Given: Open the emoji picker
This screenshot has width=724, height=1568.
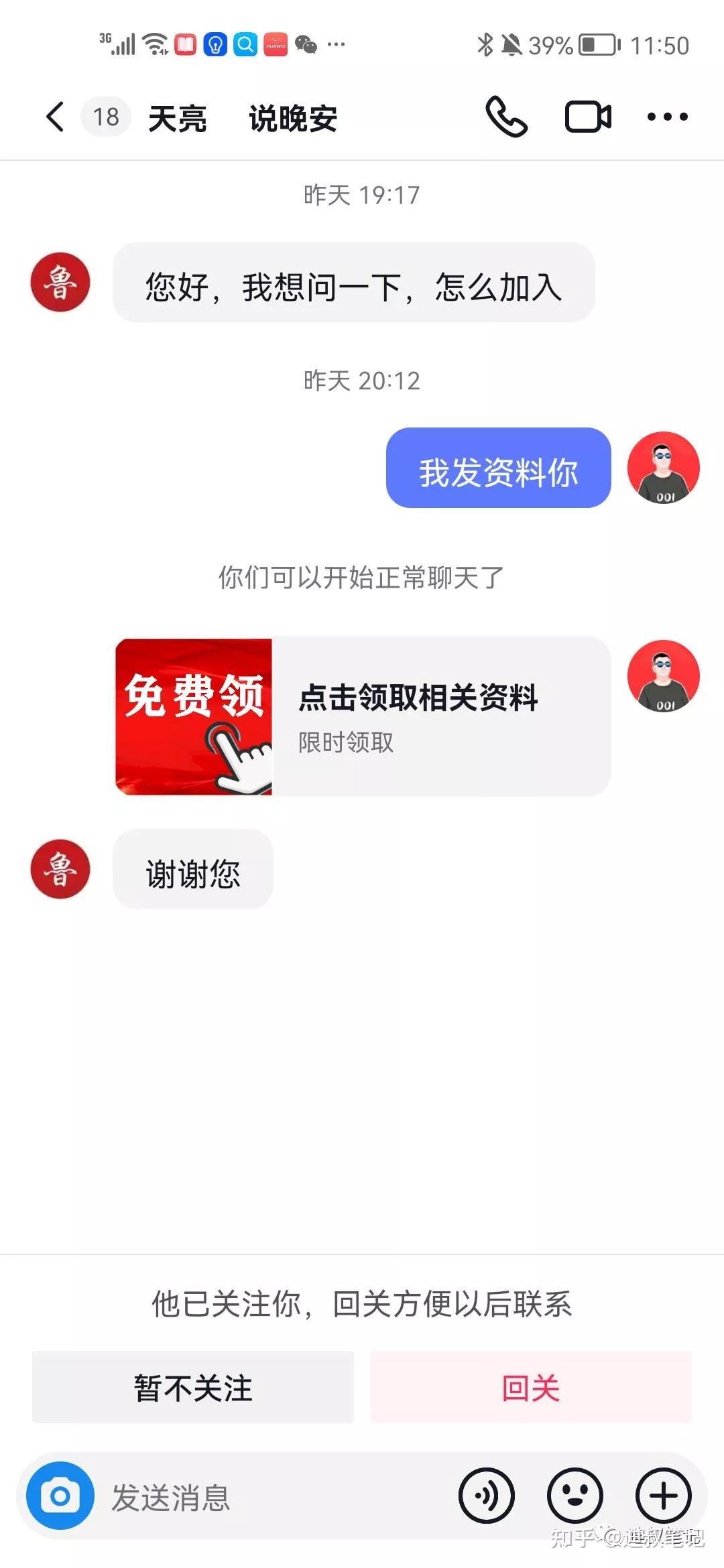Looking at the screenshot, I should 575,1496.
